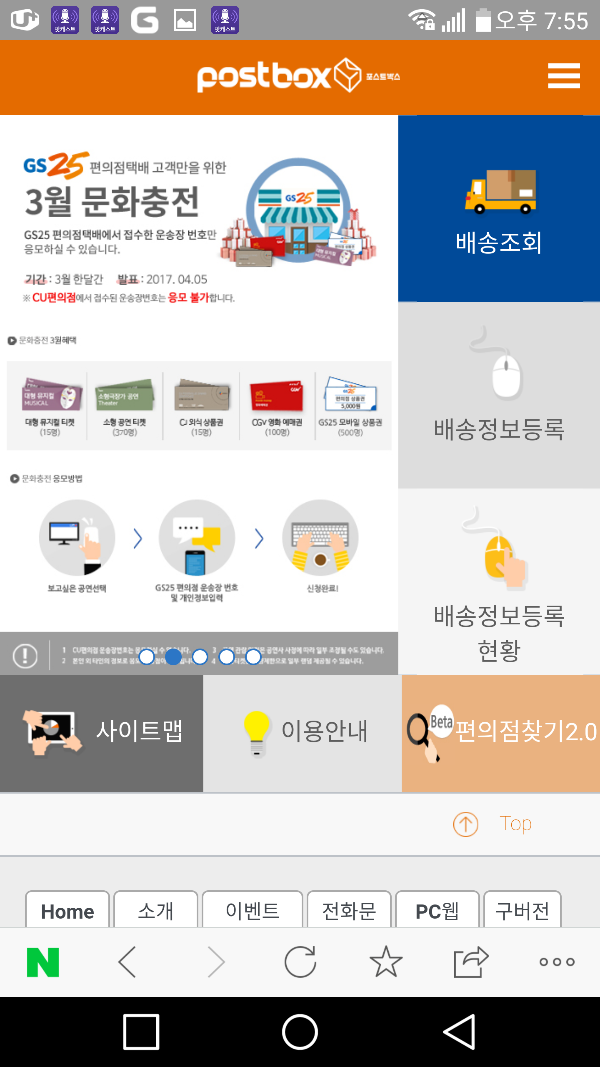This screenshot has width=600, height=1067.
Task: Go to Home footer tab
Action: point(67,911)
